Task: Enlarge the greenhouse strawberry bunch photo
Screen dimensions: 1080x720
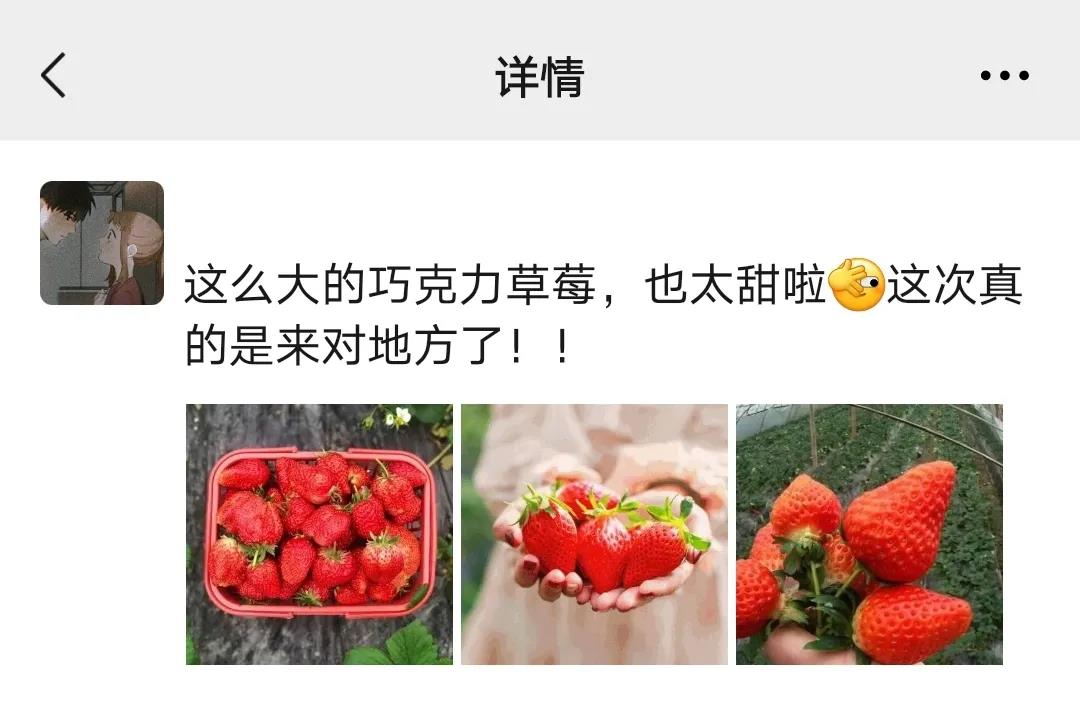Action: 869,534
